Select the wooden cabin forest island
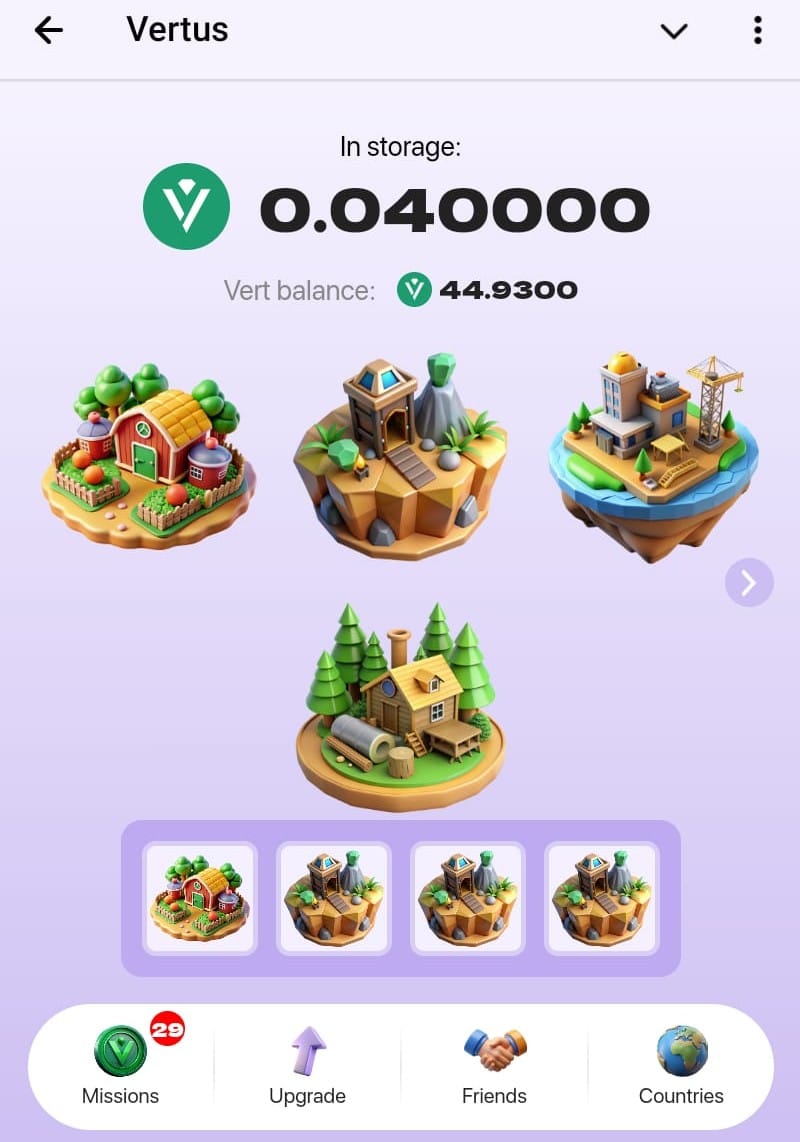Screen dimensions: 800x1142 point(400,705)
